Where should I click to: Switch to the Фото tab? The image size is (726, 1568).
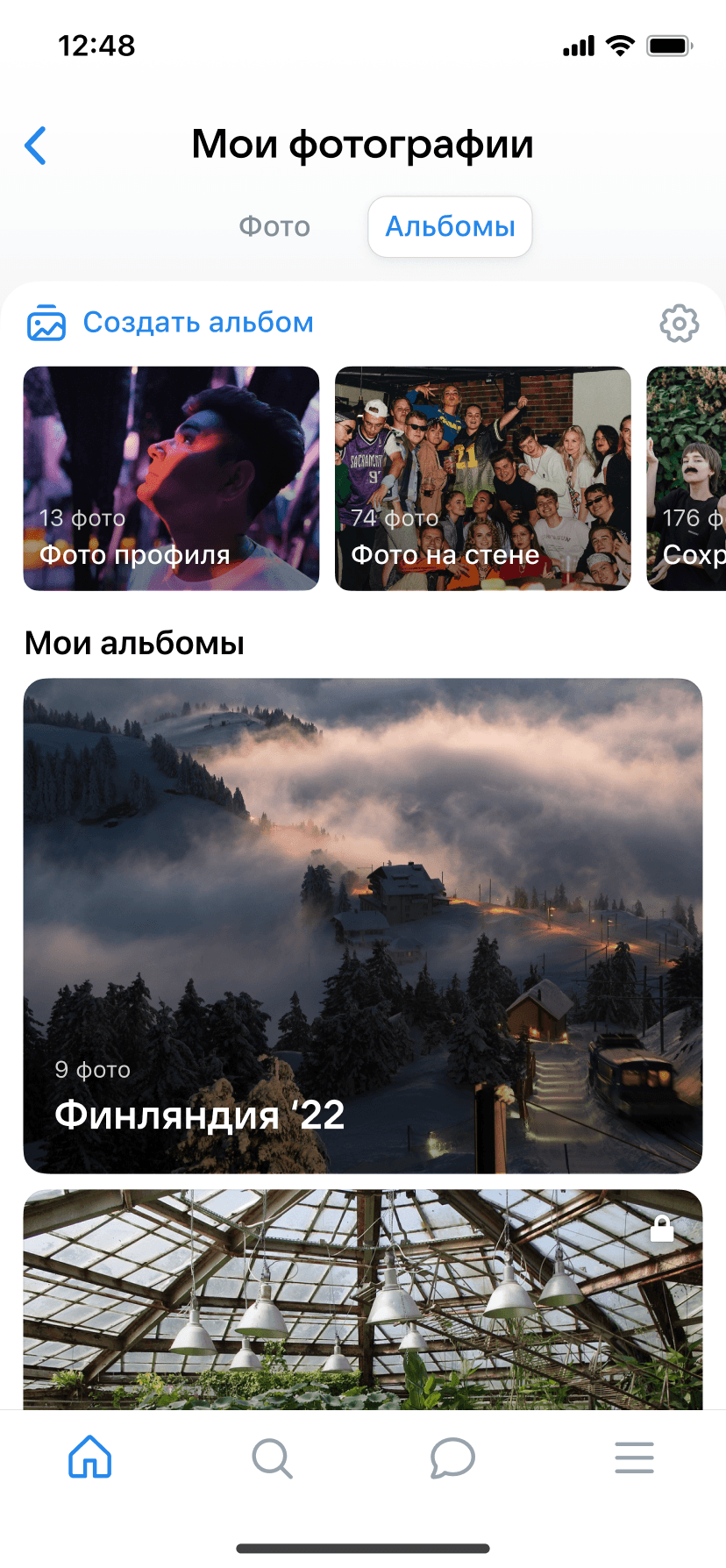pos(274,227)
